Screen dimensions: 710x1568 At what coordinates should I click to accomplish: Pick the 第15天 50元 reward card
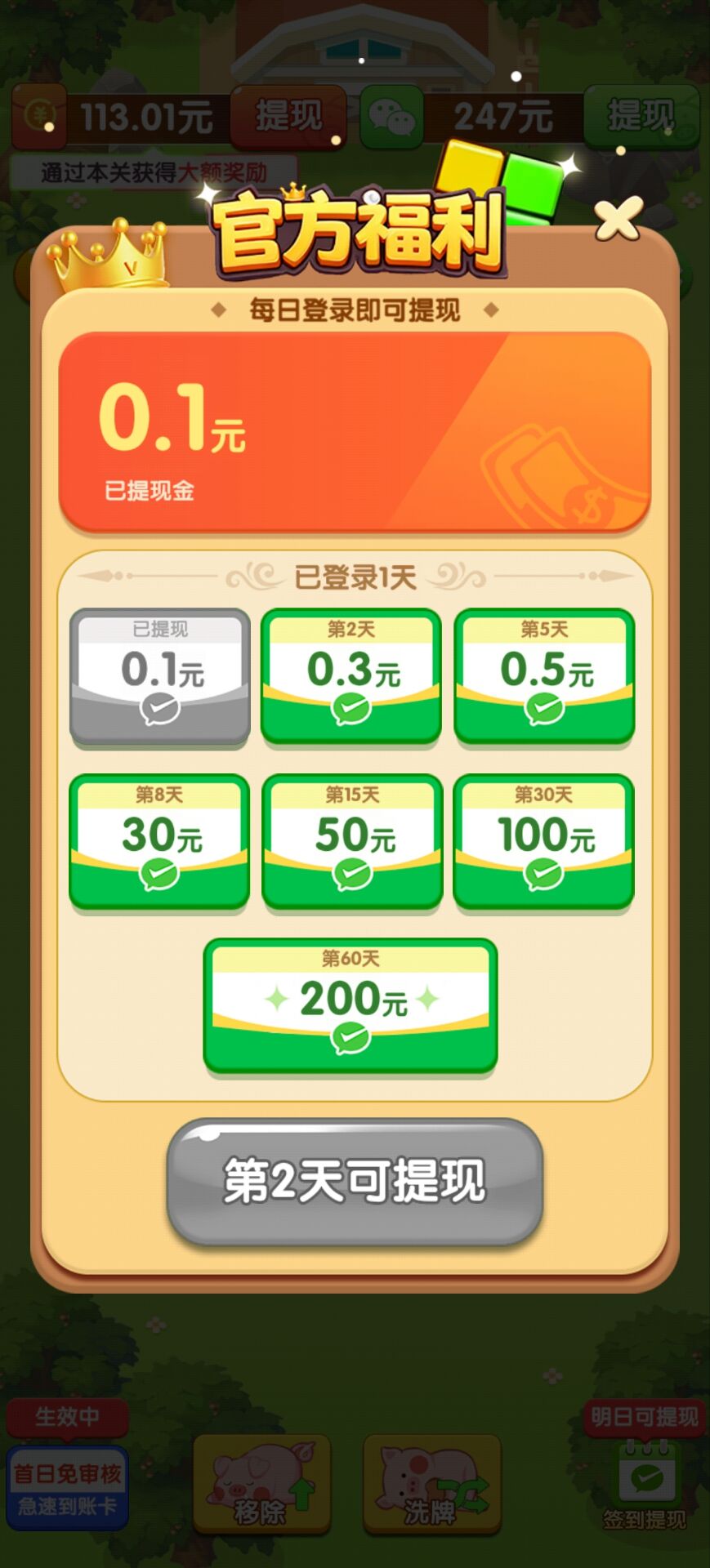tap(352, 841)
